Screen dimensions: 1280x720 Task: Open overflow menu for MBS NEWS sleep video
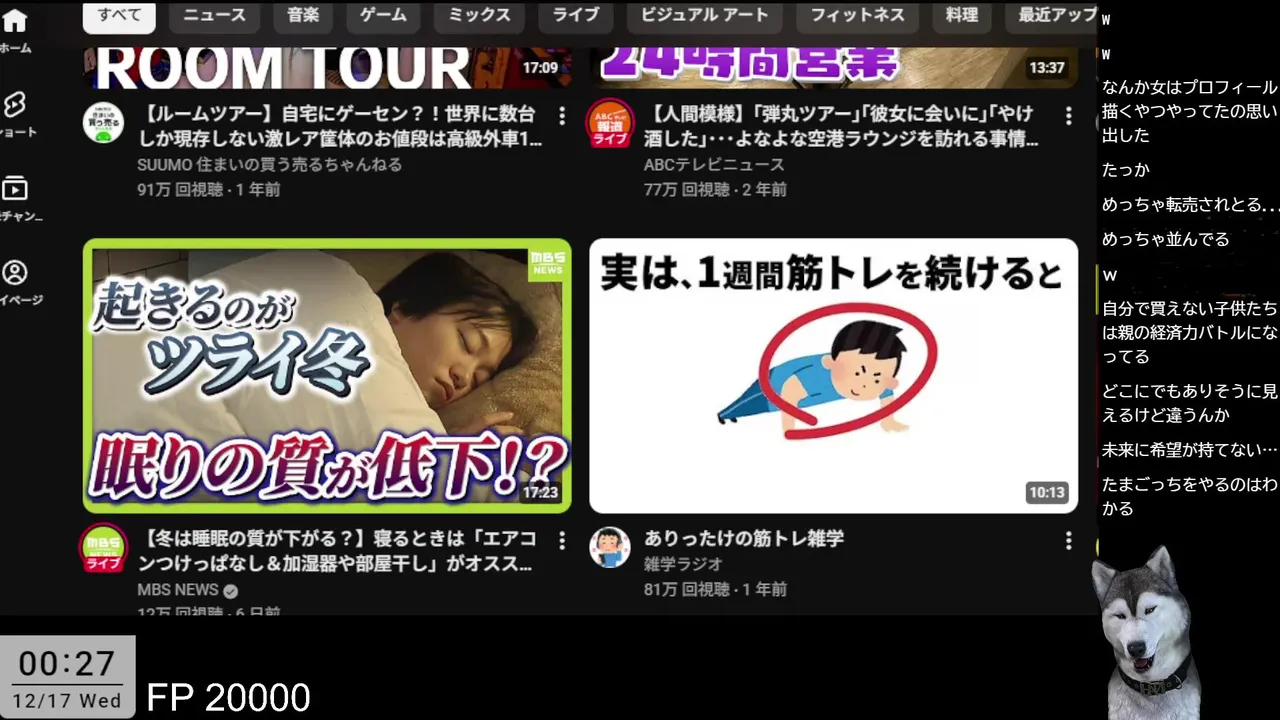click(x=562, y=540)
